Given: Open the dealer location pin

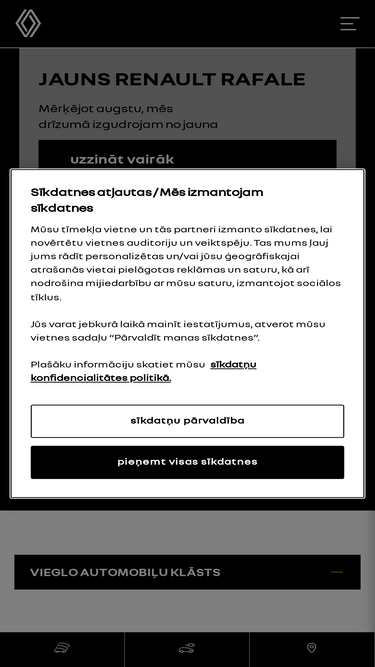Looking at the screenshot, I should (312, 648).
